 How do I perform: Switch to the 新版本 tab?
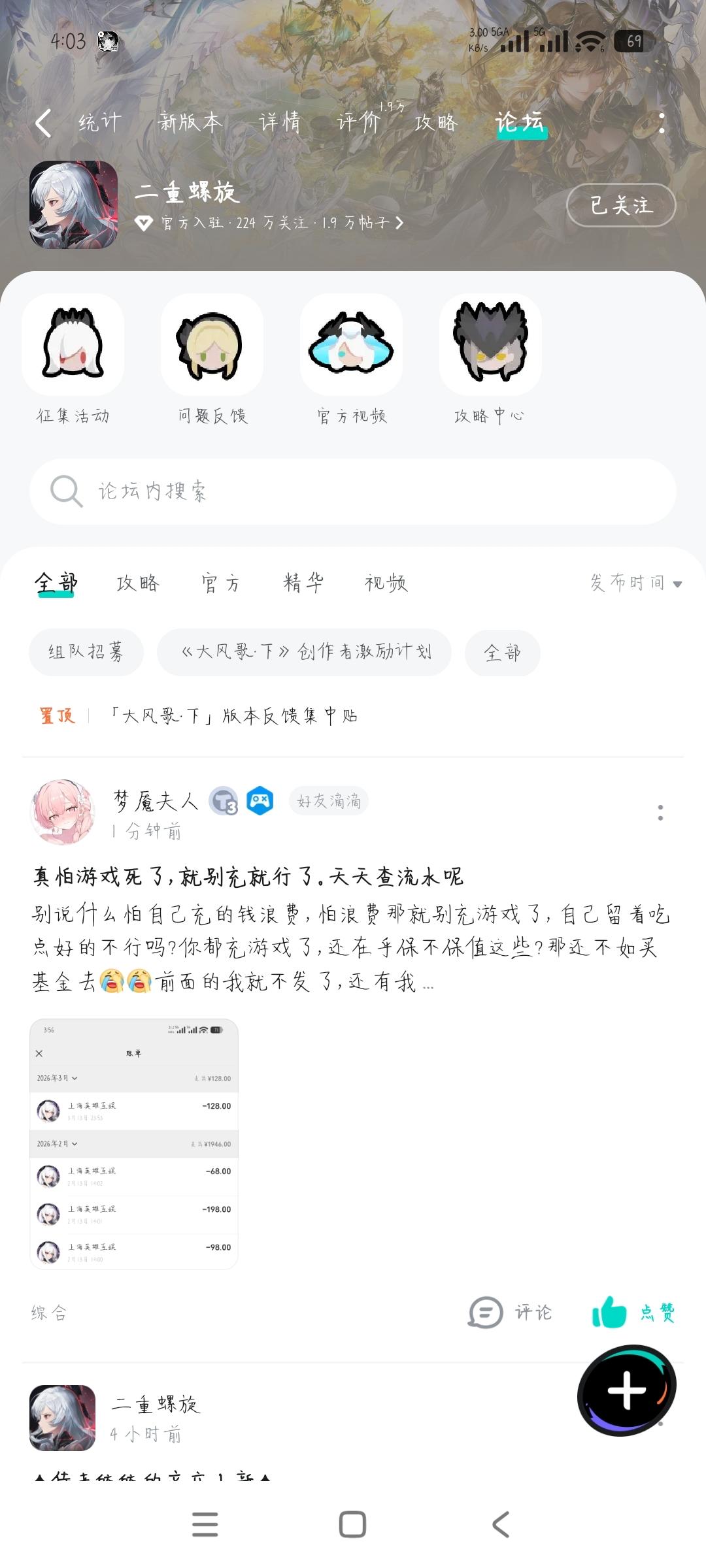pyautogui.click(x=190, y=123)
